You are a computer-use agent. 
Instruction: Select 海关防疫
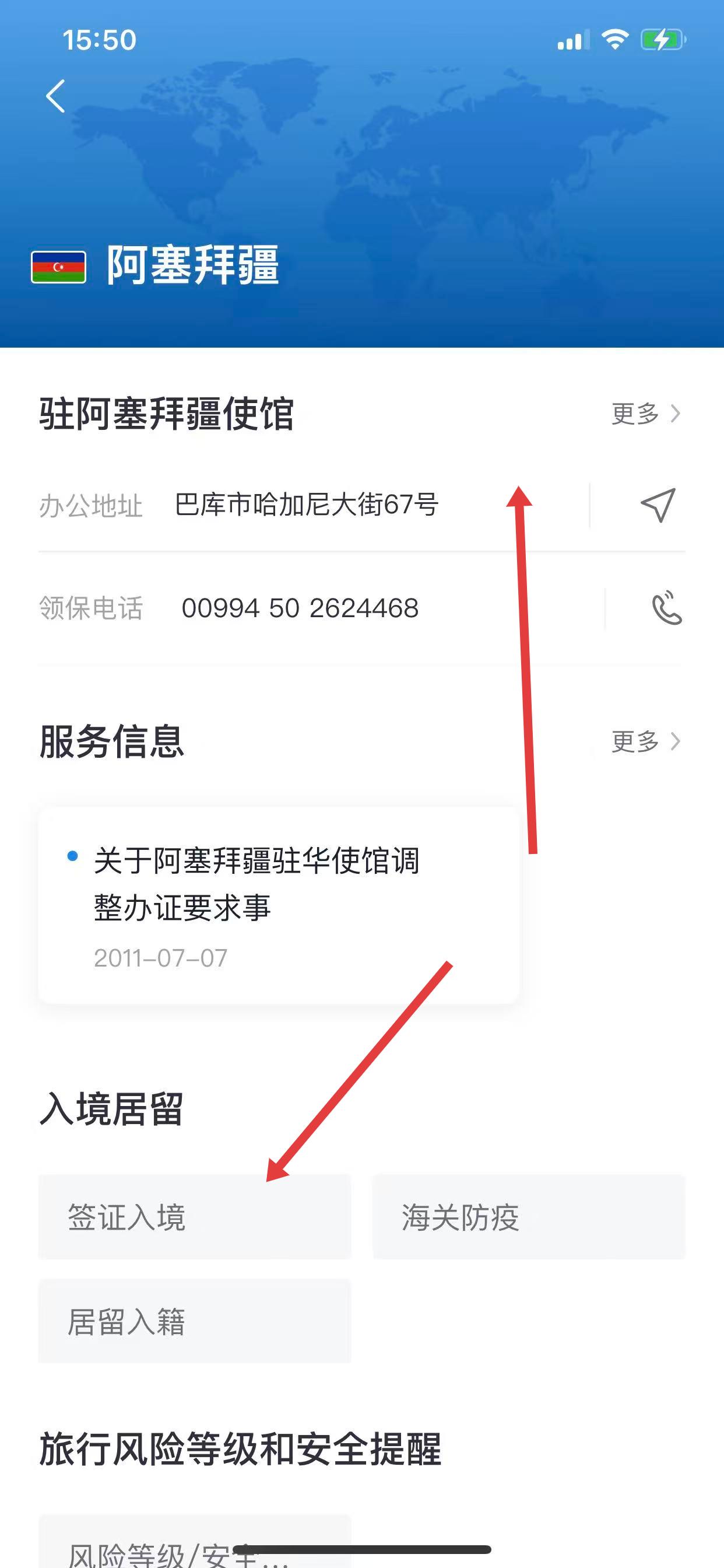528,1217
